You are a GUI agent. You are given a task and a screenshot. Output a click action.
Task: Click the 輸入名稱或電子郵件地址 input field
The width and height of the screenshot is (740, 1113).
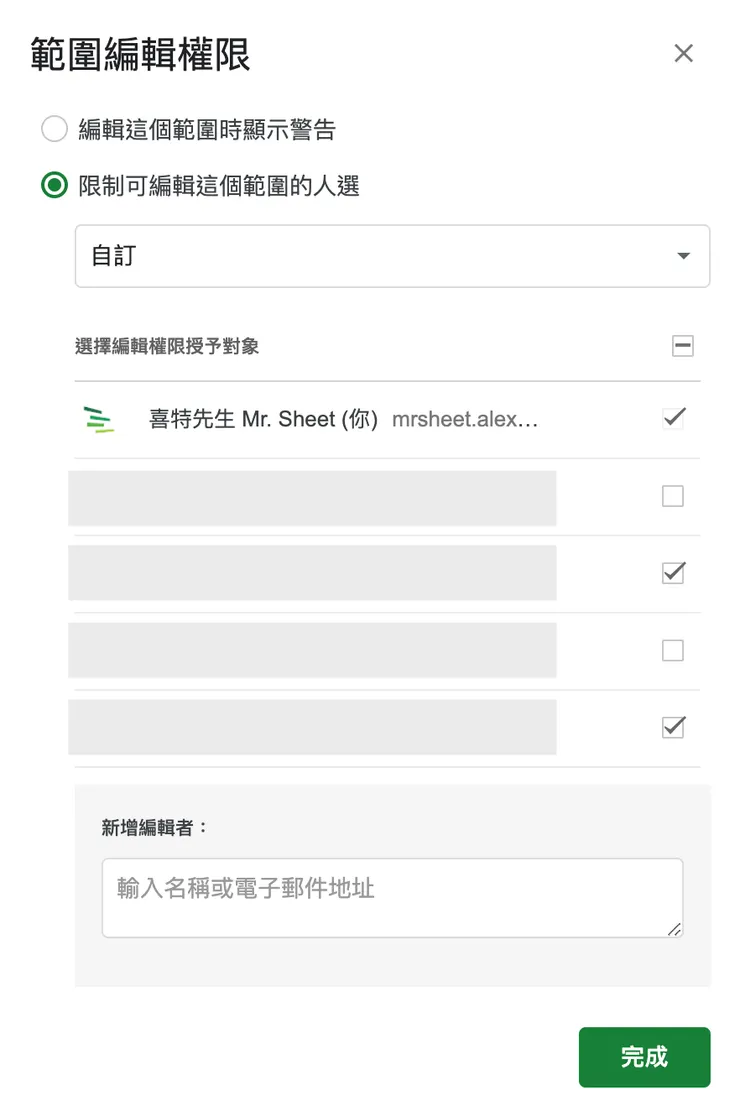[x=392, y=897]
